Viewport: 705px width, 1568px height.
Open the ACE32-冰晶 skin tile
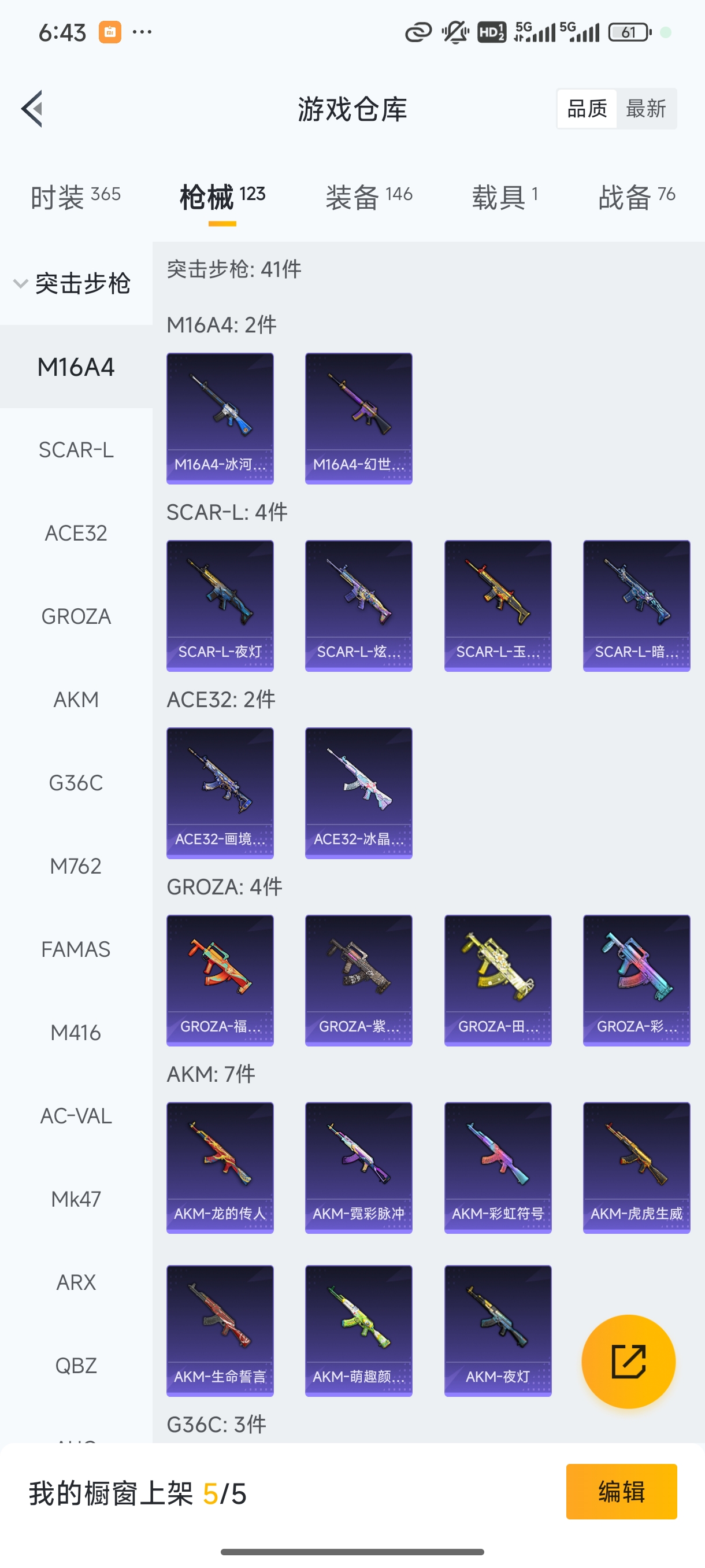point(358,793)
